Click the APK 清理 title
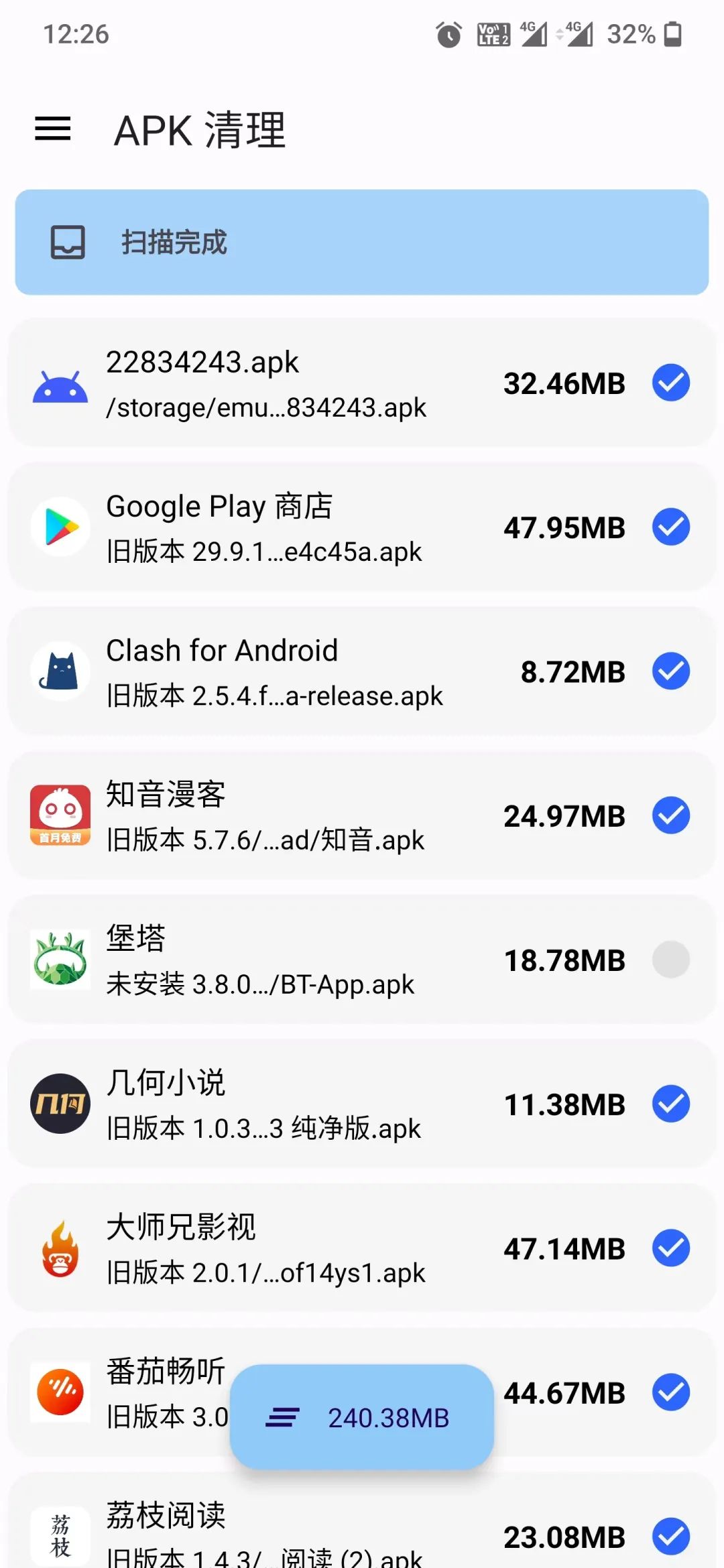The width and height of the screenshot is (724, 1568). click(199, 131)
